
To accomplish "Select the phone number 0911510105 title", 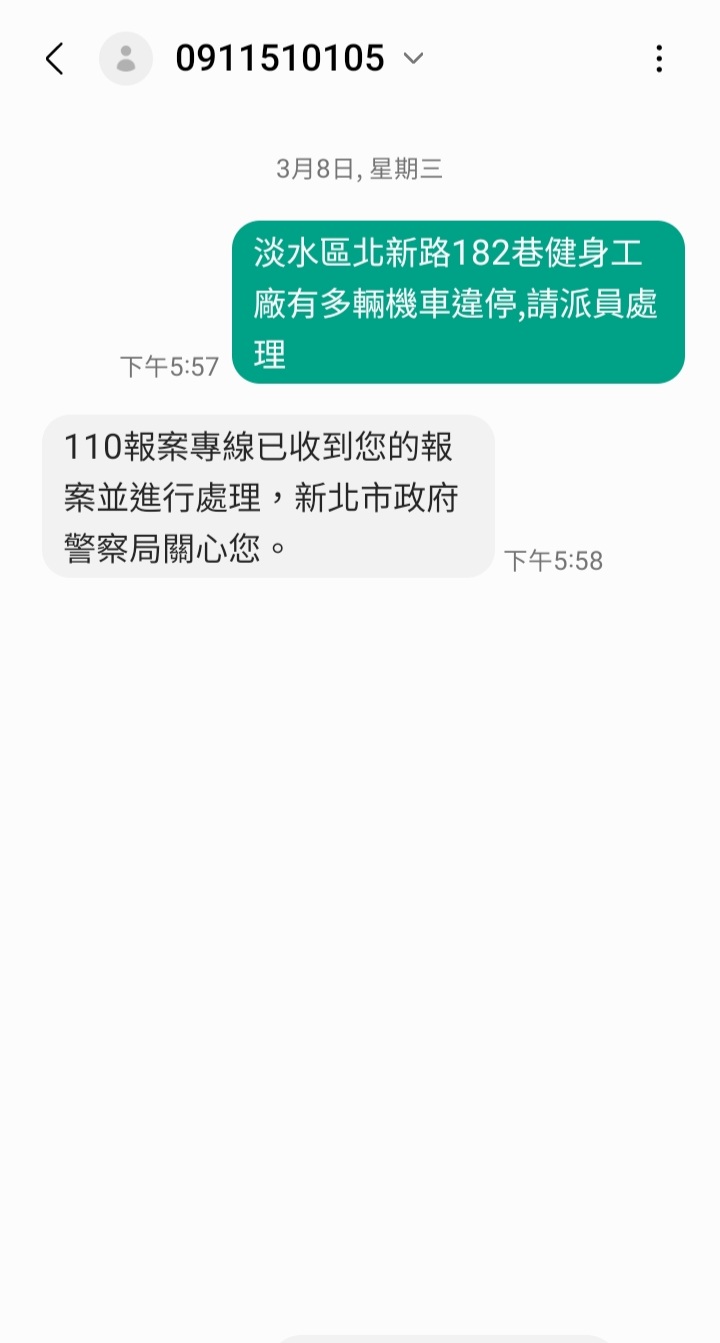I will [x=280, y=58].
